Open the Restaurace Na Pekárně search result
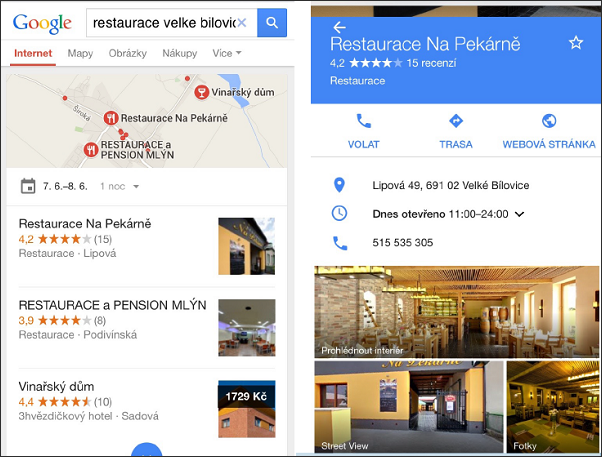 click(85, 224)
